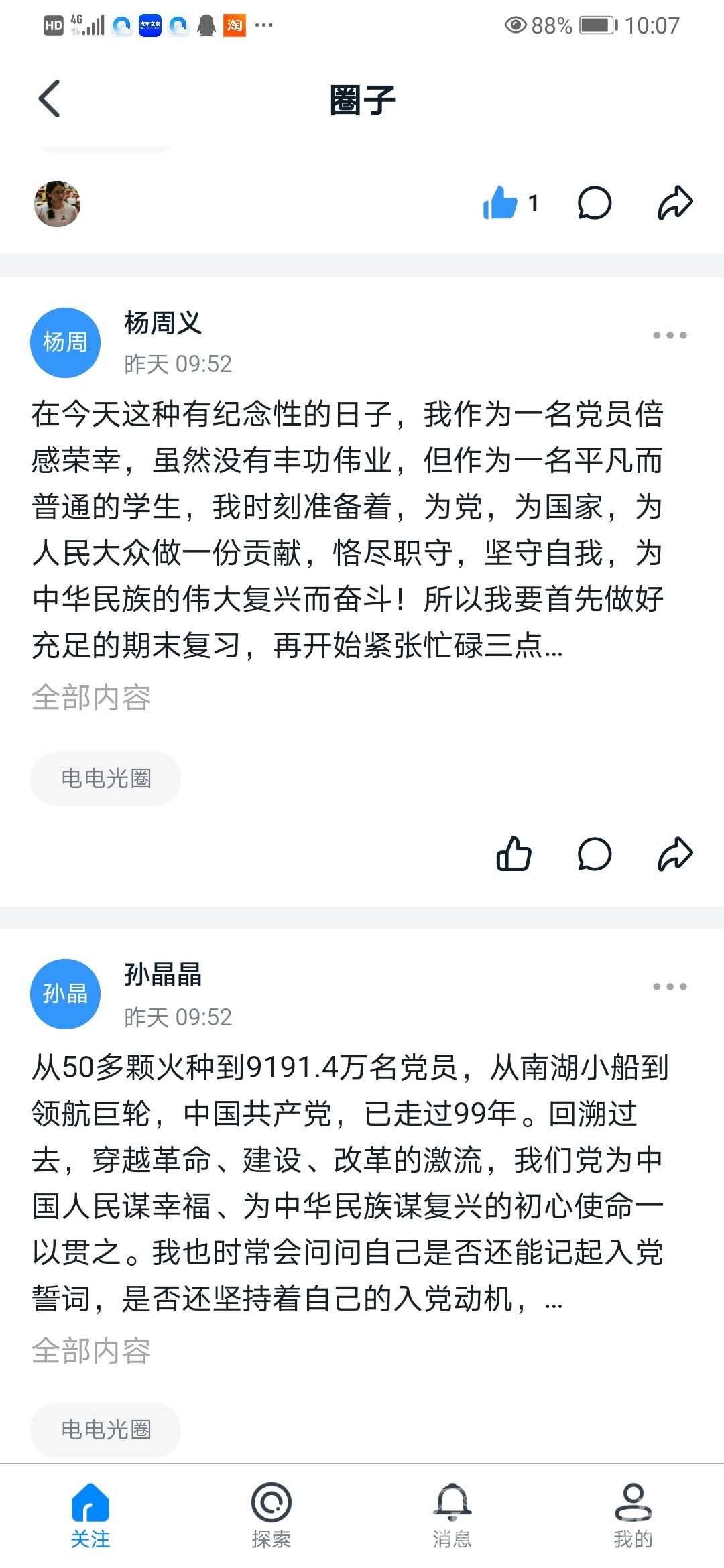Comment on the top post with 1 like
The width and height of the screenshot is (724, 1568).
(x=594, y=203)
